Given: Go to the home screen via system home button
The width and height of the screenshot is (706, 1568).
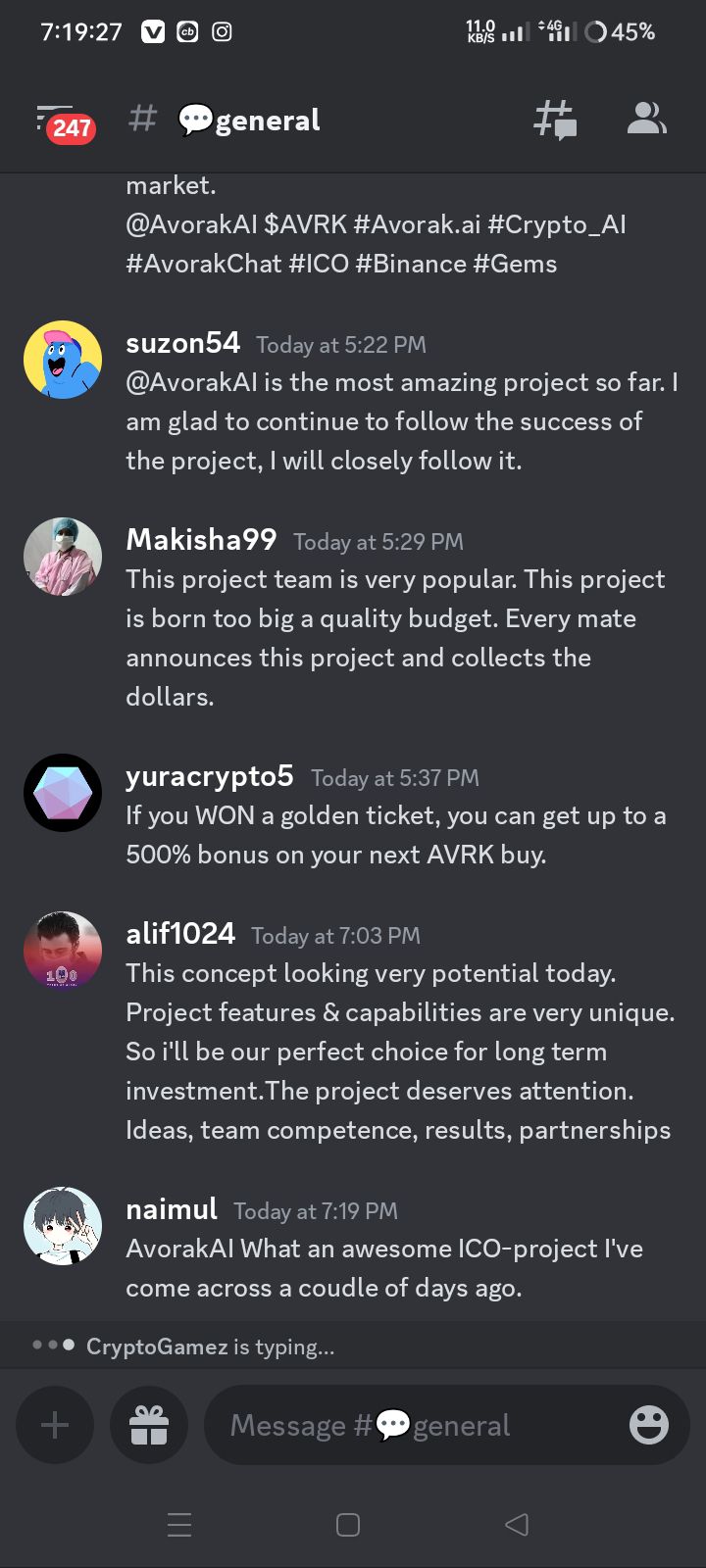Looking at the screenshot, I should tap(348, 1525).
